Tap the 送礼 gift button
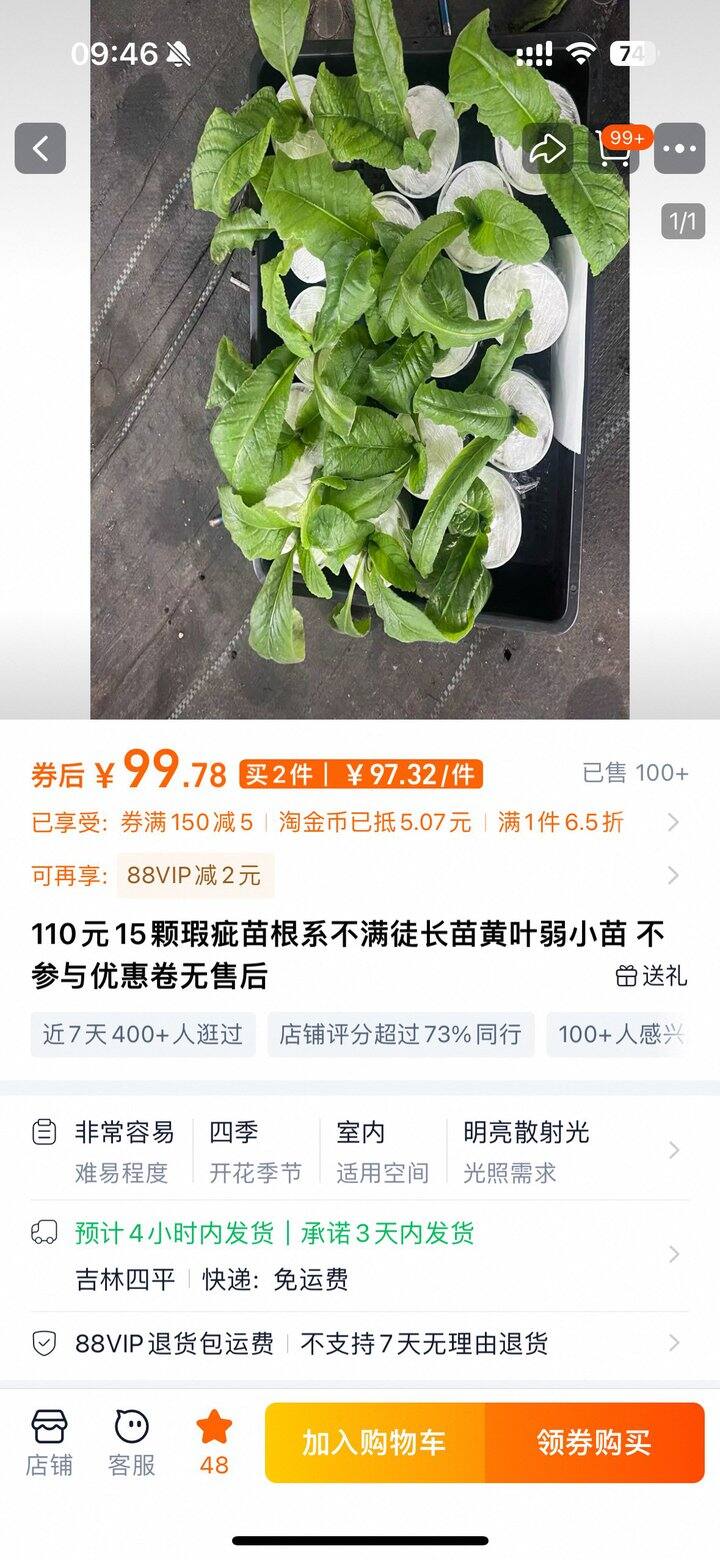Screen dimensions: 720x1560 click(x=651, y=976)
